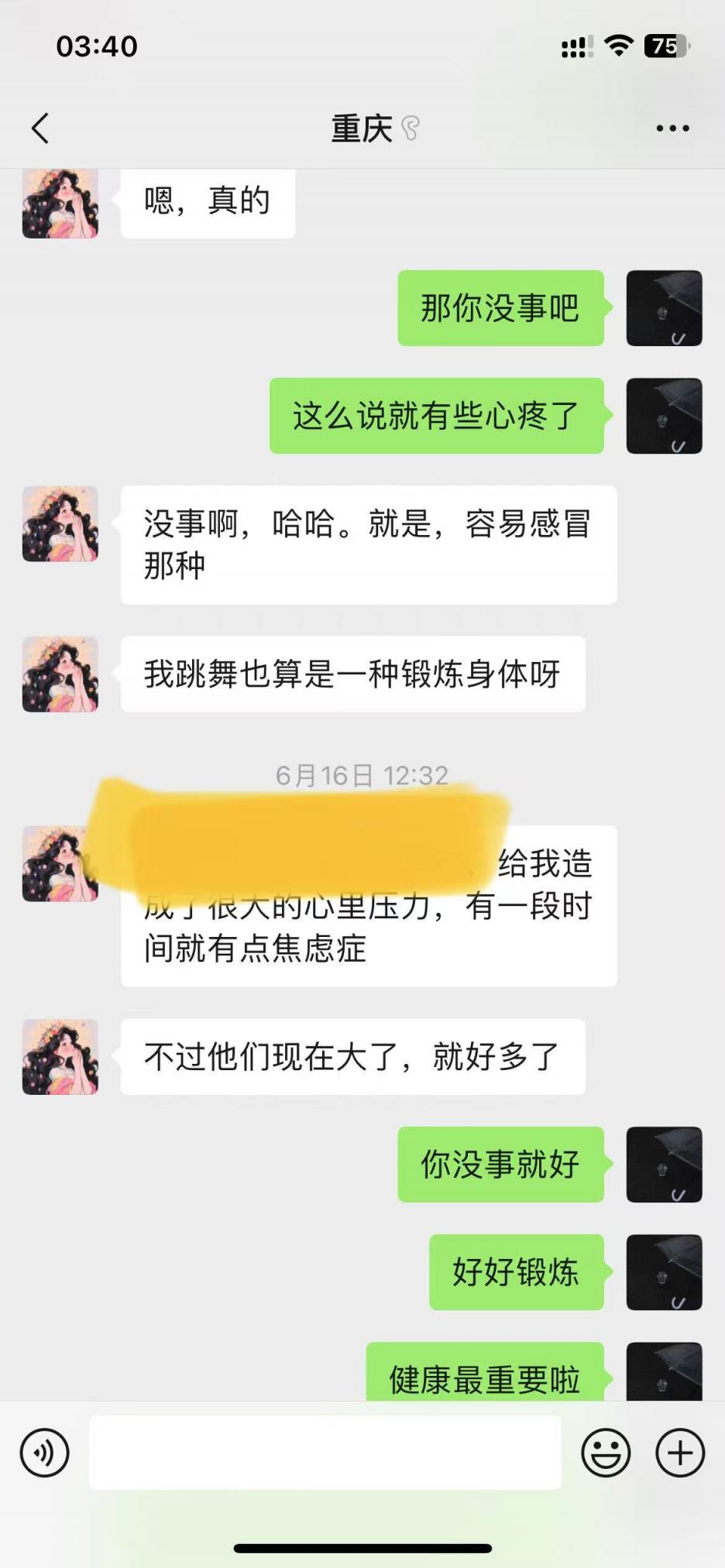Screen dimensions: 725x1568
Task: Open the emoji sticker panel
Action: tap(606, 1453)
